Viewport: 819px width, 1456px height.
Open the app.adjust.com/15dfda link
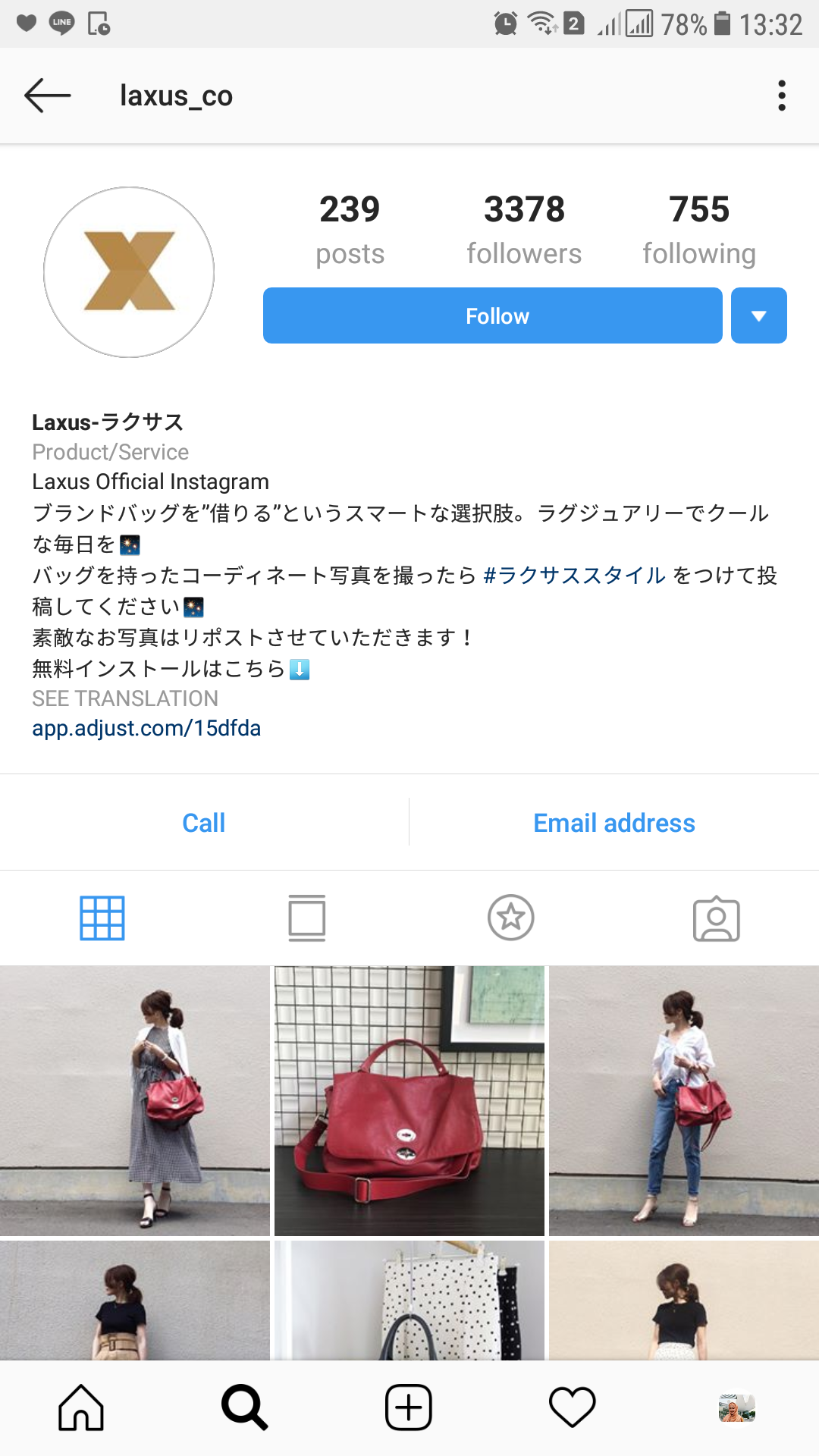(x=146, y=729)
